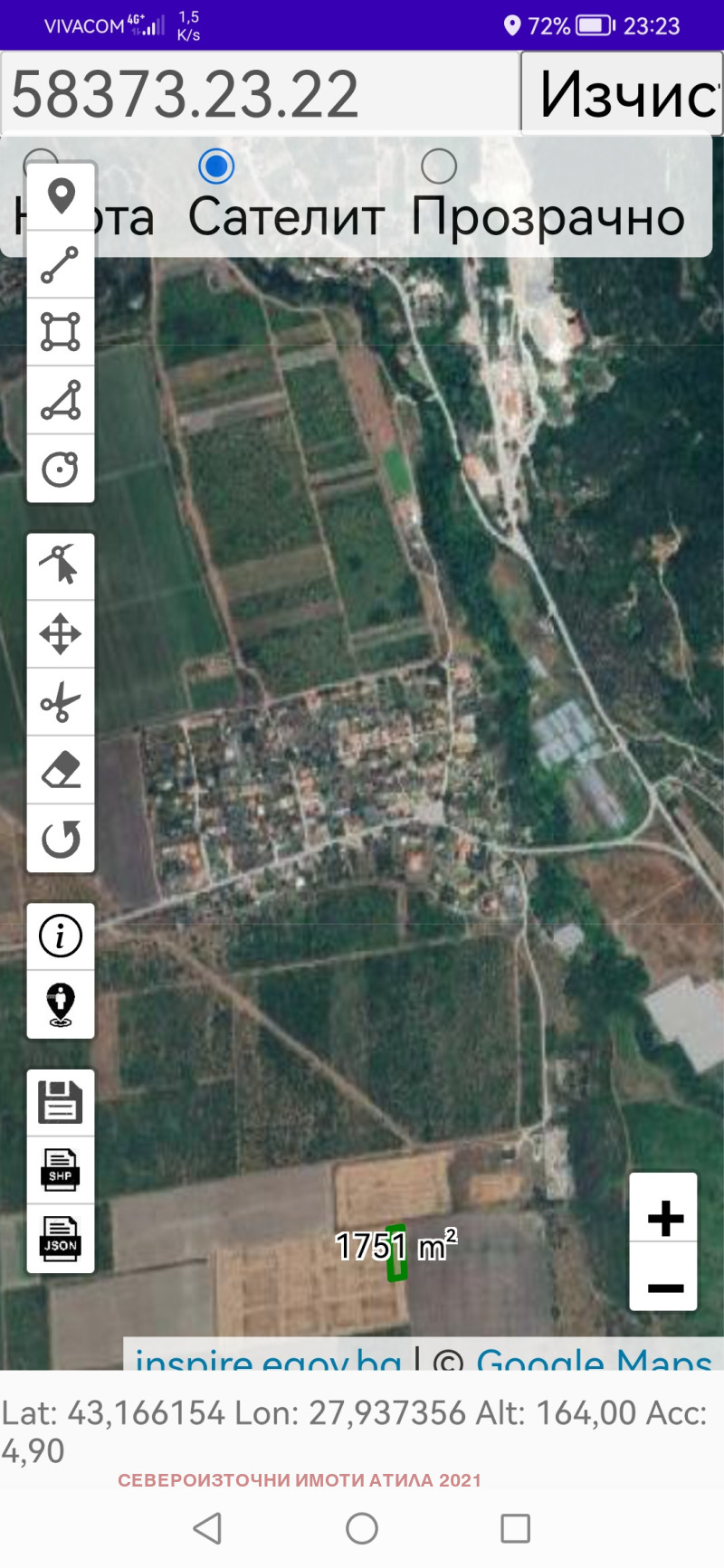Select the Прозрачно radio button
724x1568 pixels.
click(439, 166)
